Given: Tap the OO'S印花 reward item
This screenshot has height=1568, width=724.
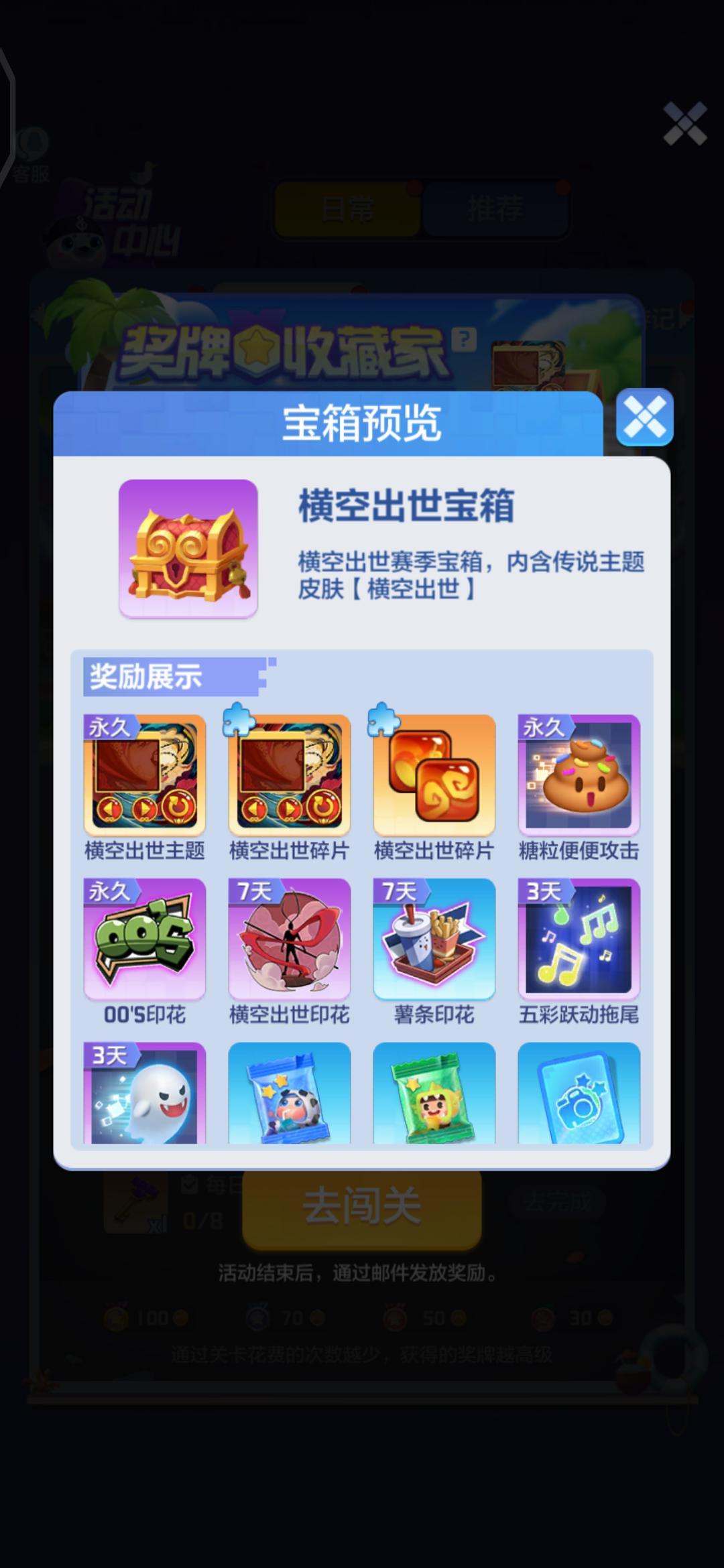Looking at the screenshot, I should point(144,938).
